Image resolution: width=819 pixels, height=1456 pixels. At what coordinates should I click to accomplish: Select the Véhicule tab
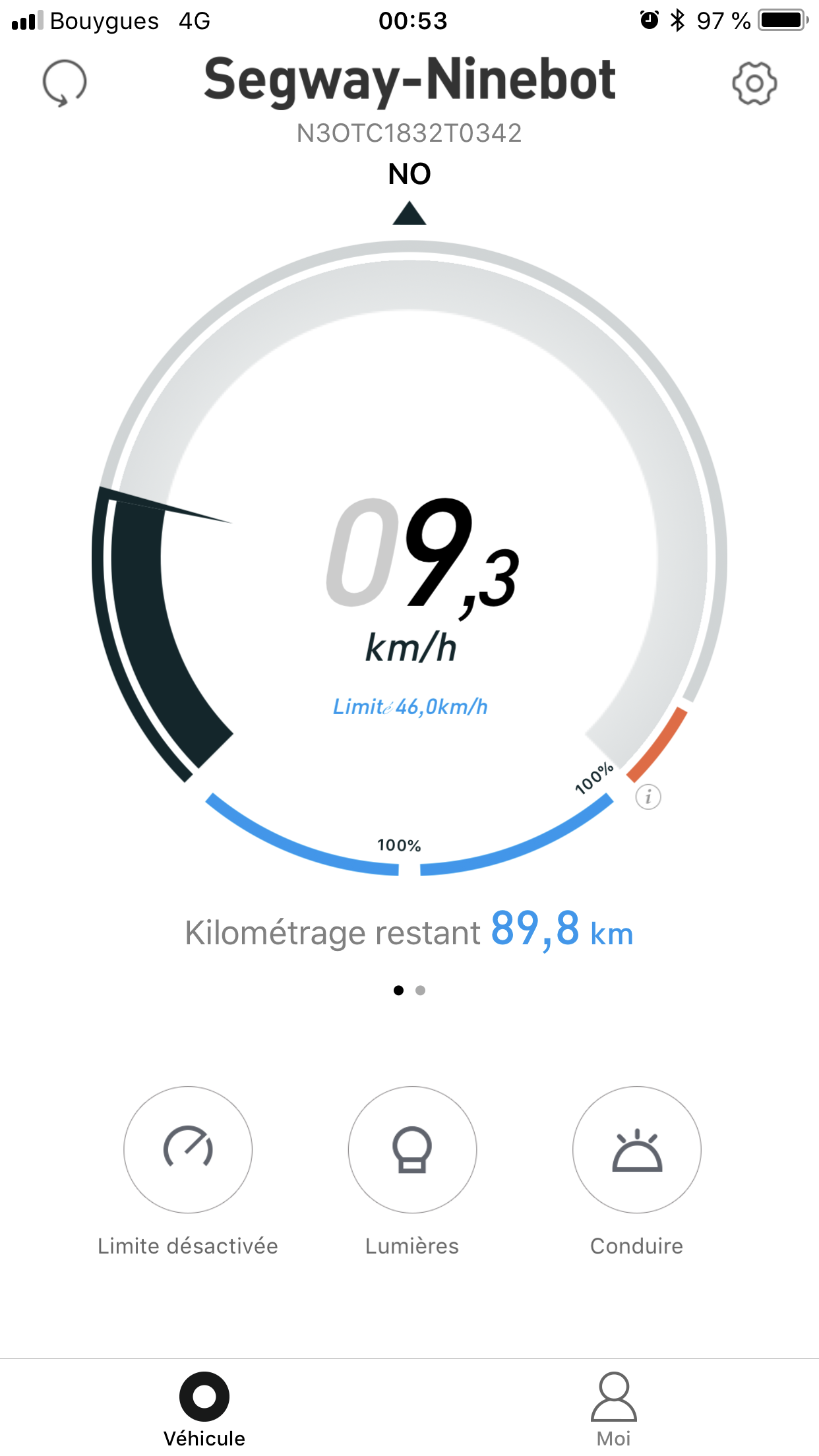point(204,1409)
